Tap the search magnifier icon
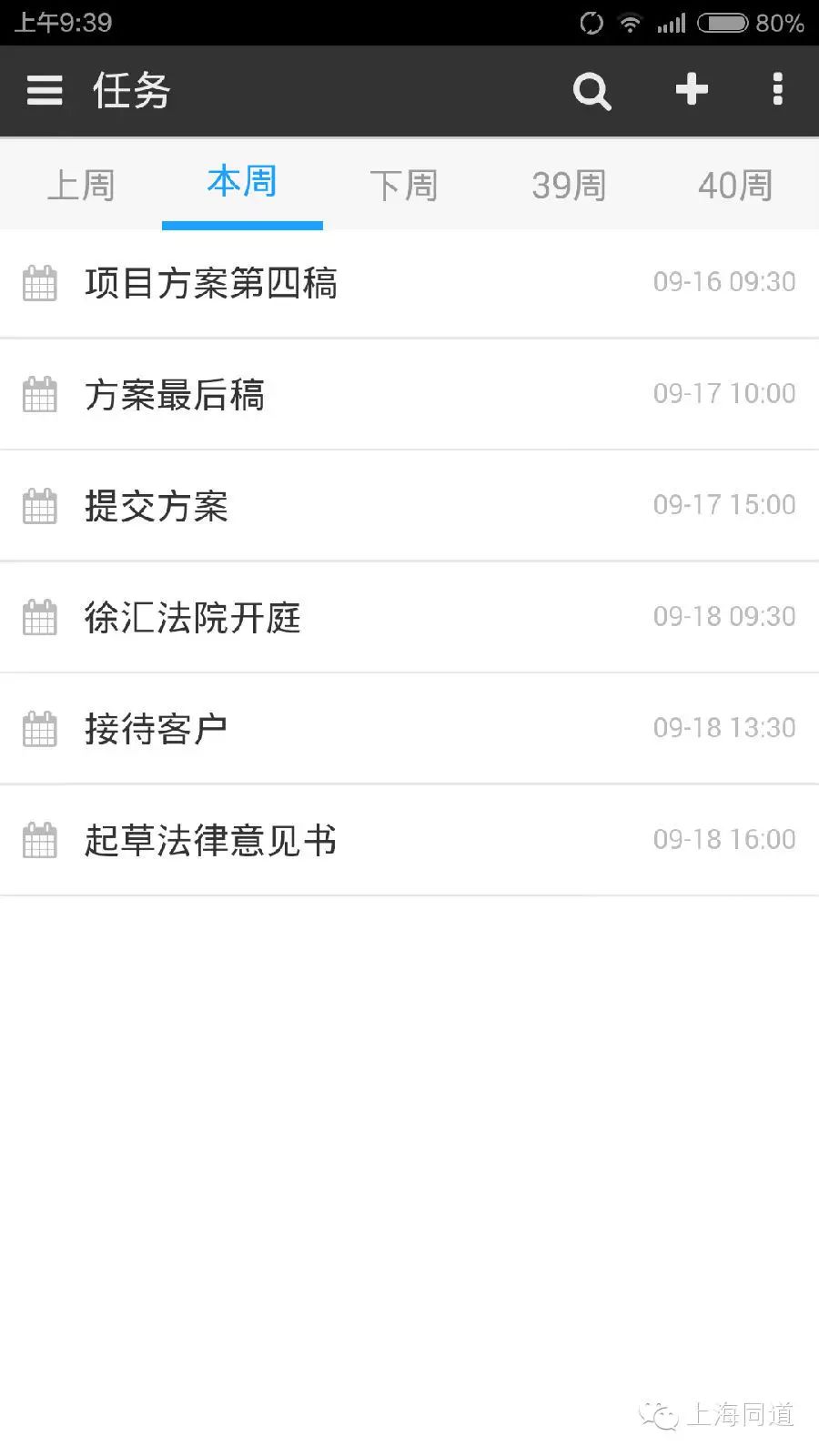The width and height of the screenshot is (819, 1456). pyautogui.click(x=591, y=91)
